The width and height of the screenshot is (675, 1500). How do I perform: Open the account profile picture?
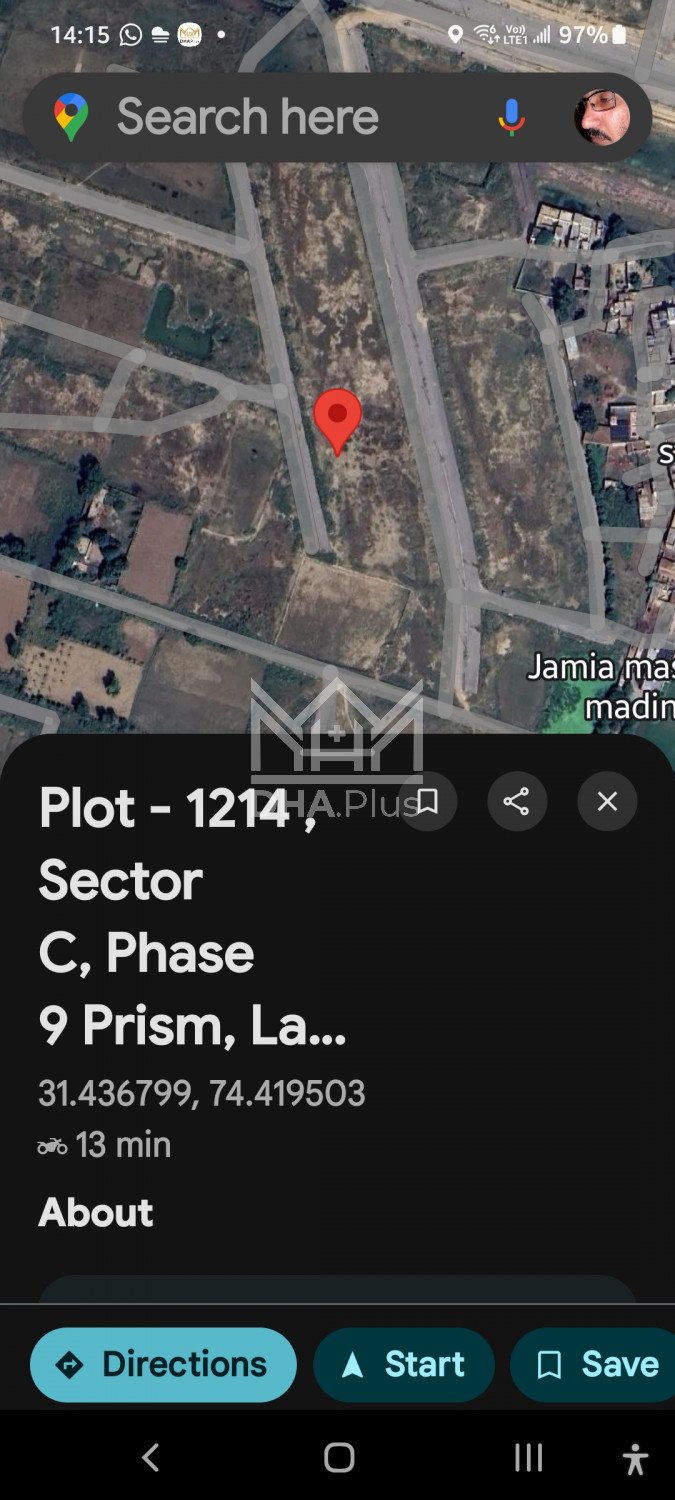click(x=602, y=117)
